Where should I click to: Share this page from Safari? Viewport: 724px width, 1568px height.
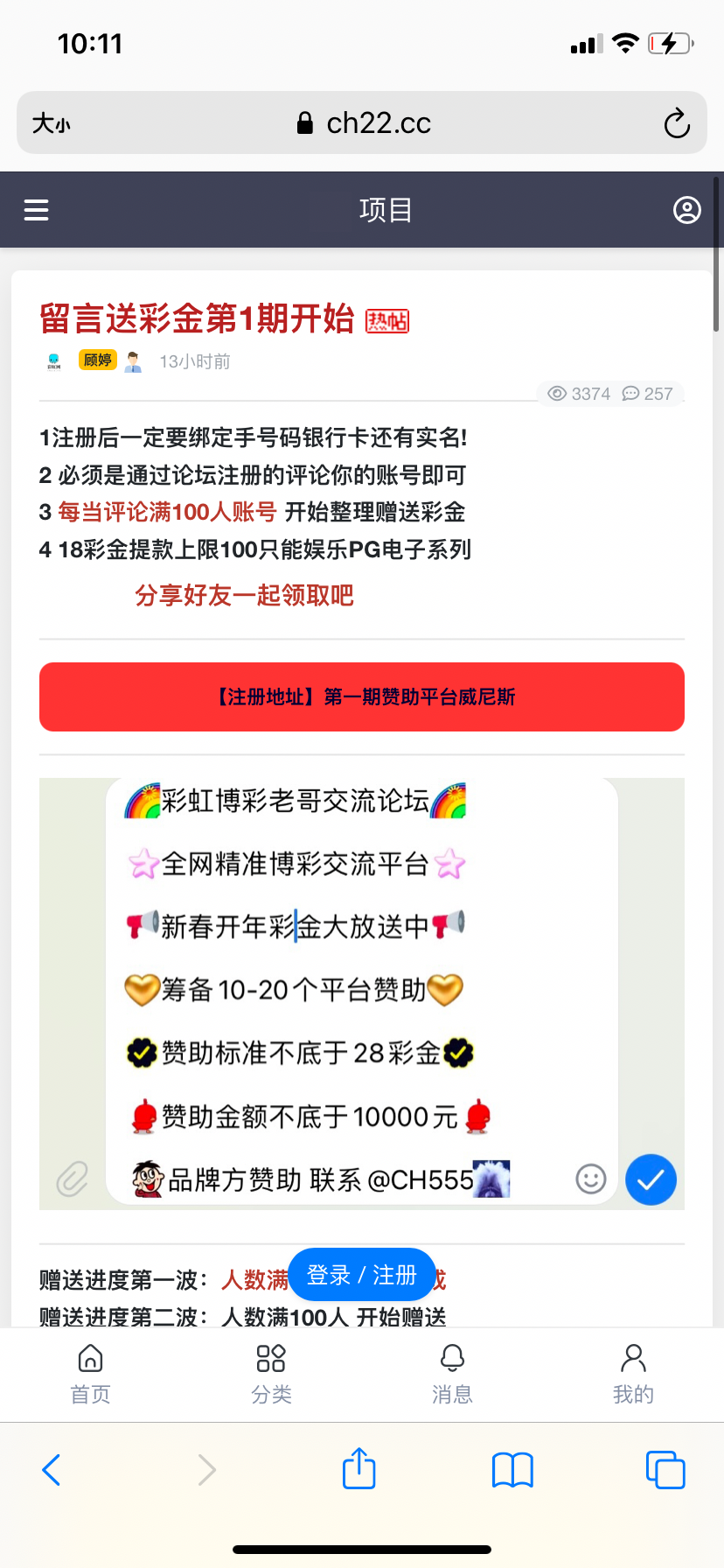point(359,1468)
